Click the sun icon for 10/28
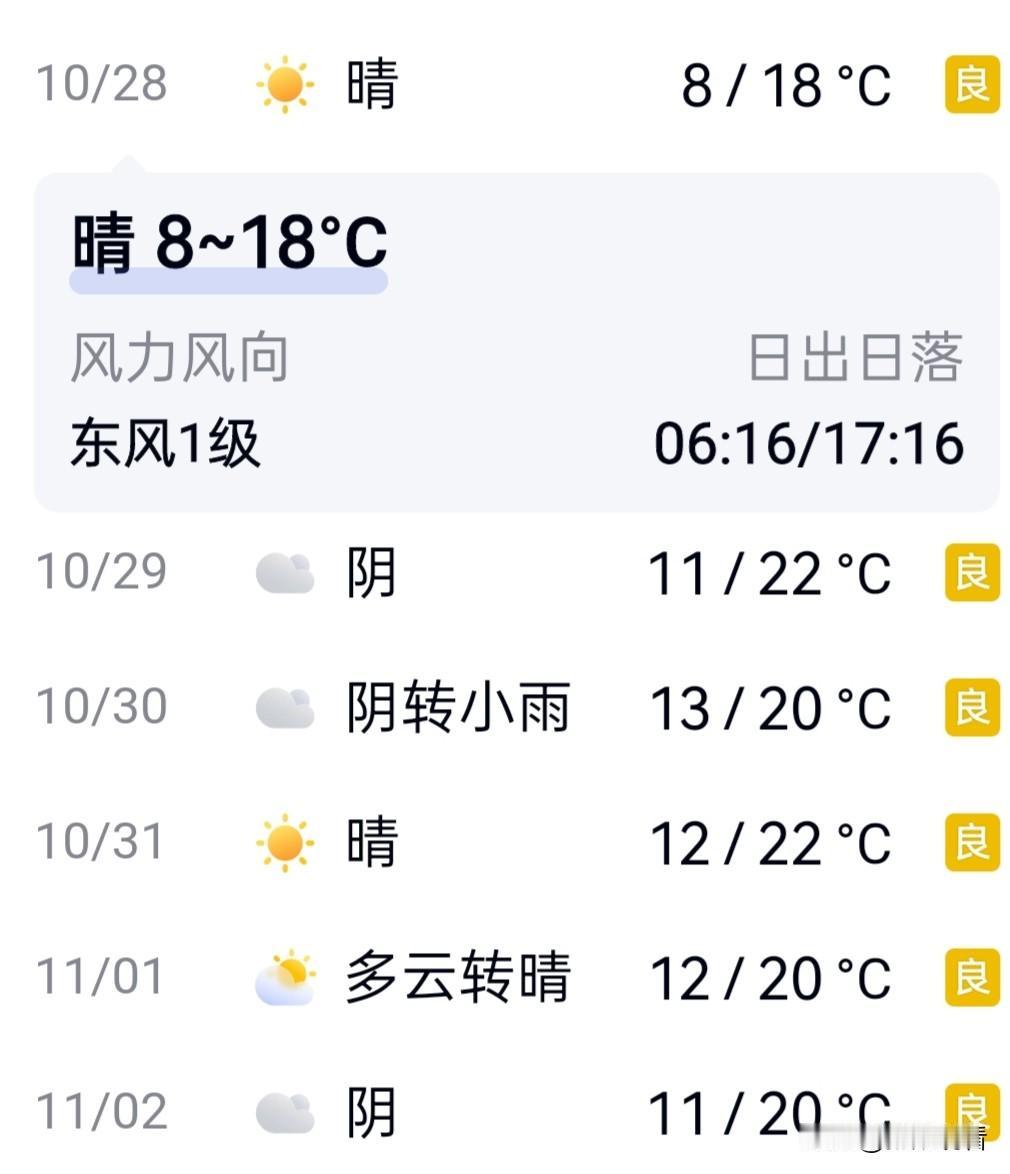Image resolution: width=1010 pixels, height=1174 pixels. (287, 85)
